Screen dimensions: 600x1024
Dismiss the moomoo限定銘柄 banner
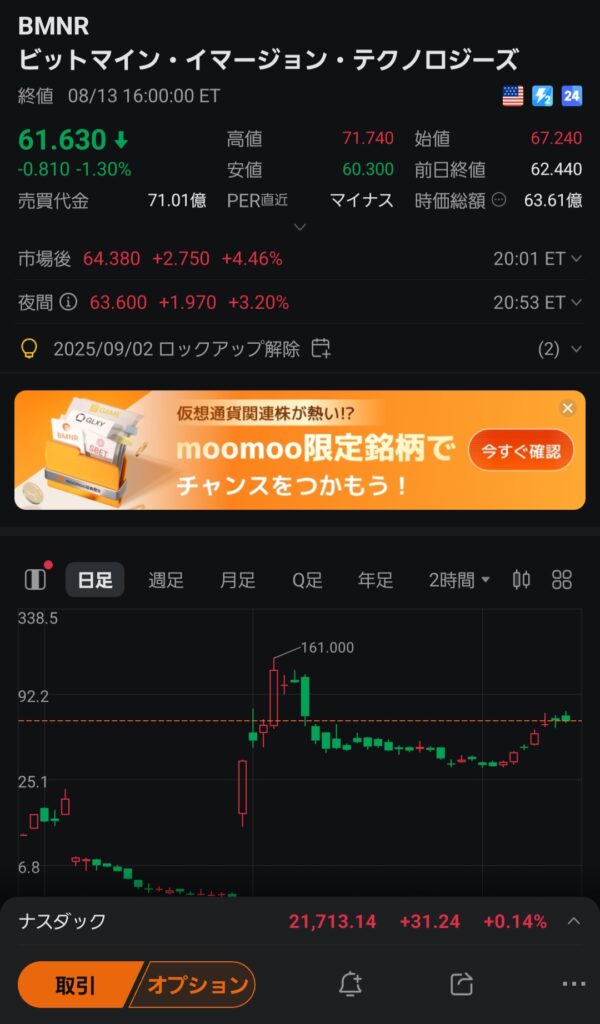pyautogui.click(x=567, y=408)
